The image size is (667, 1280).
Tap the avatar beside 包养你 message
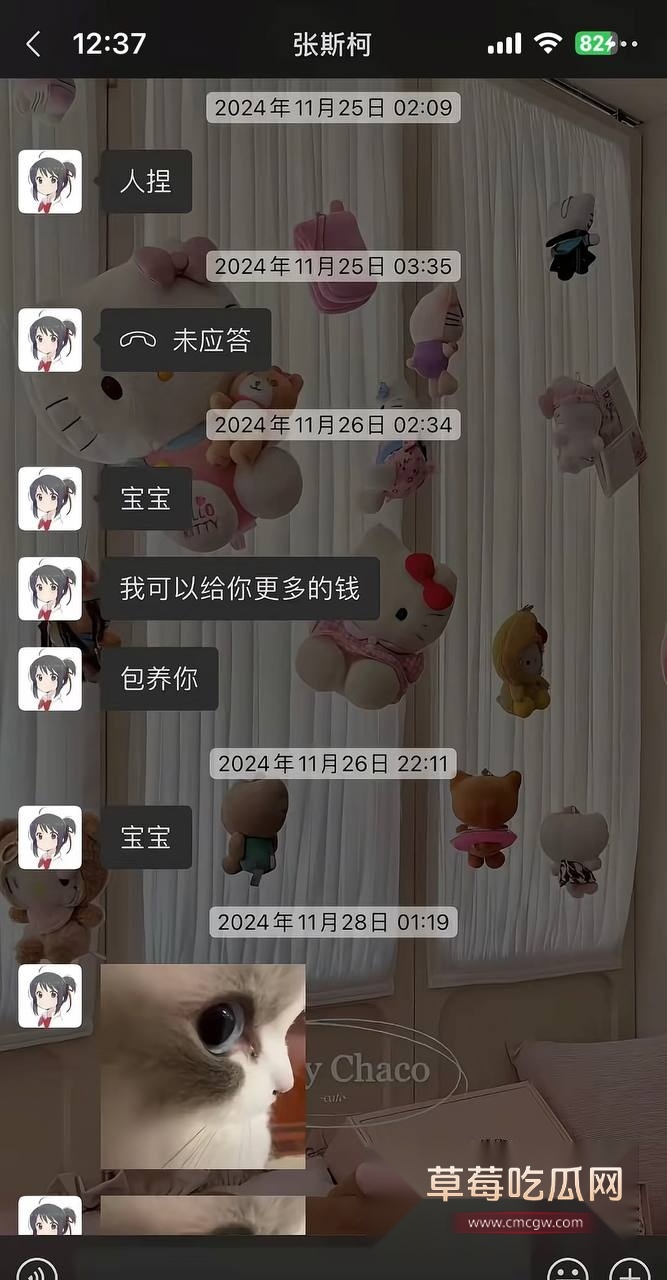(x=50, y=679)
